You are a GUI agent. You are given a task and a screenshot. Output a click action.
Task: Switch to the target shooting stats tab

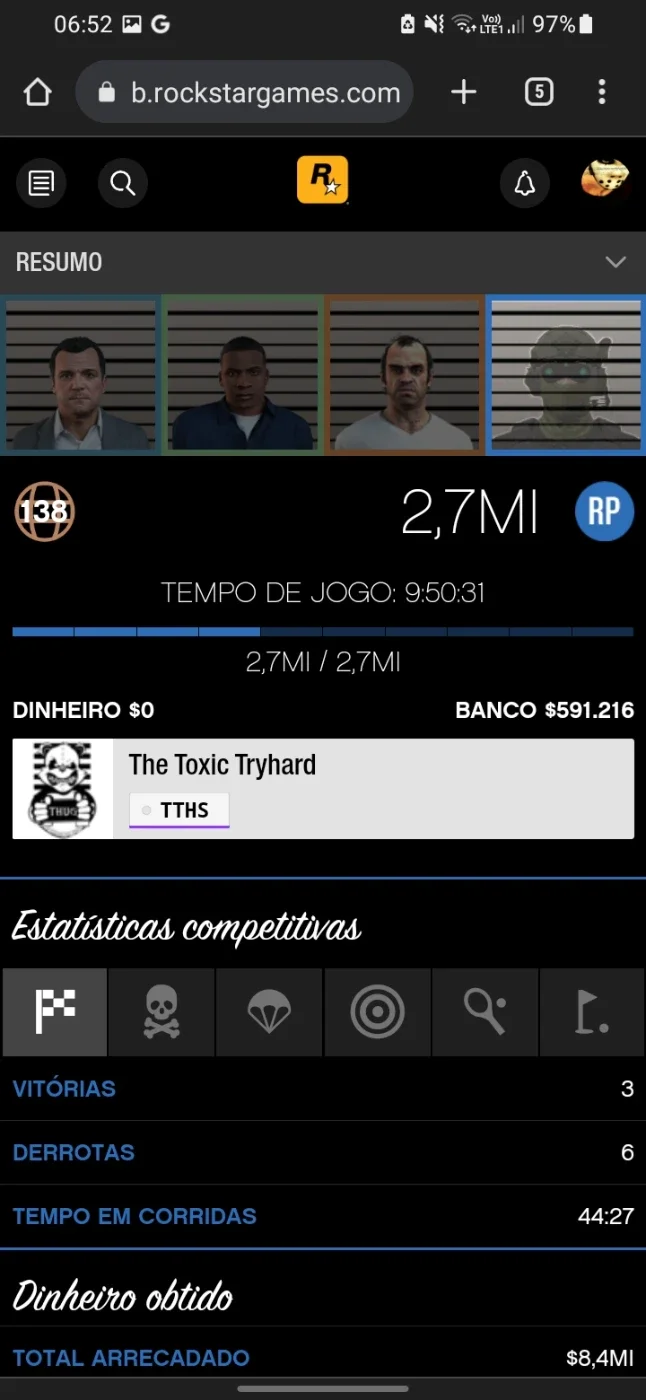pyautogui.click(x=377, y=1012)
